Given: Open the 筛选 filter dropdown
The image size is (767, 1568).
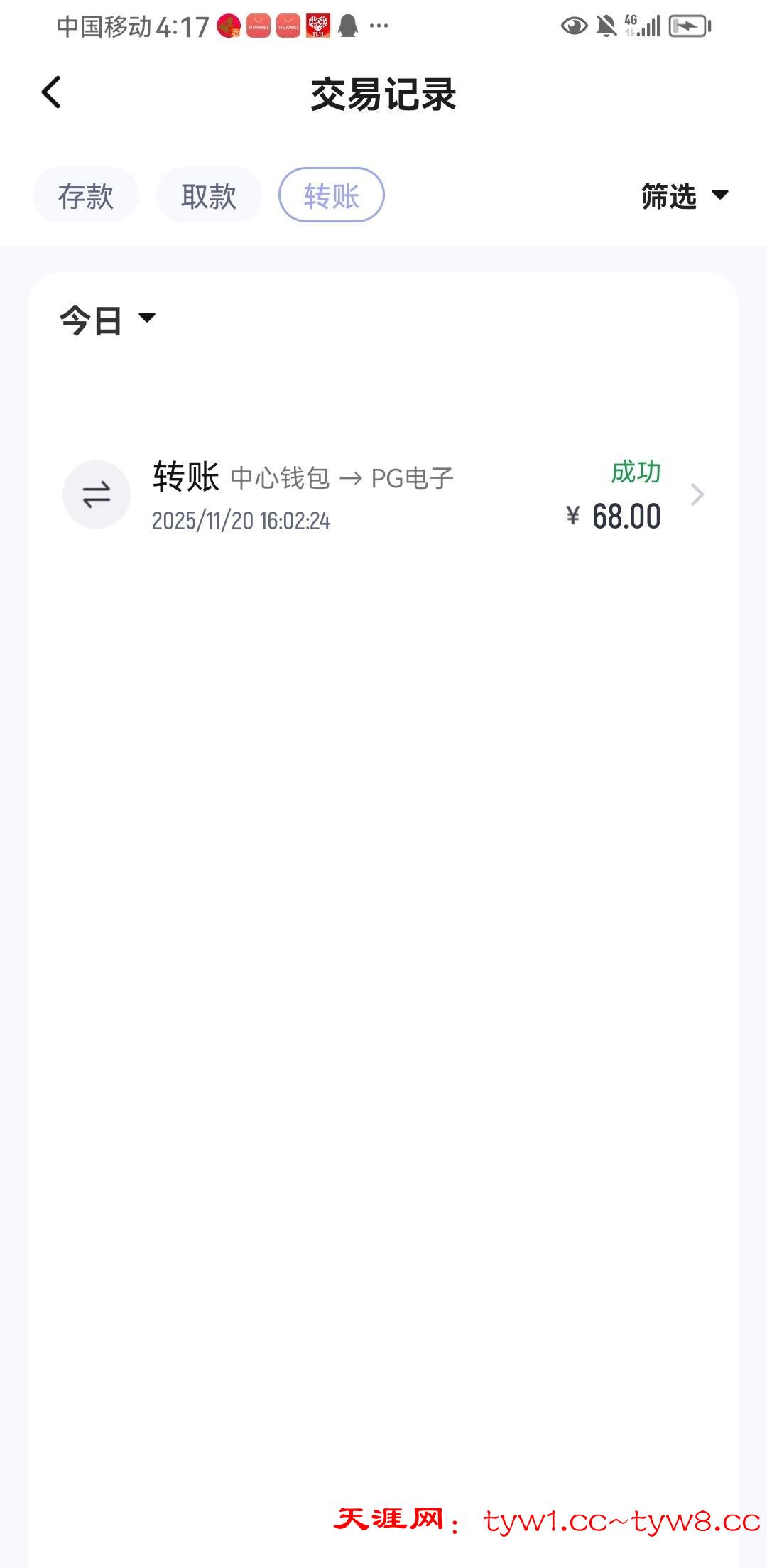Looking at the screenshot, I should tap(684, 195).
